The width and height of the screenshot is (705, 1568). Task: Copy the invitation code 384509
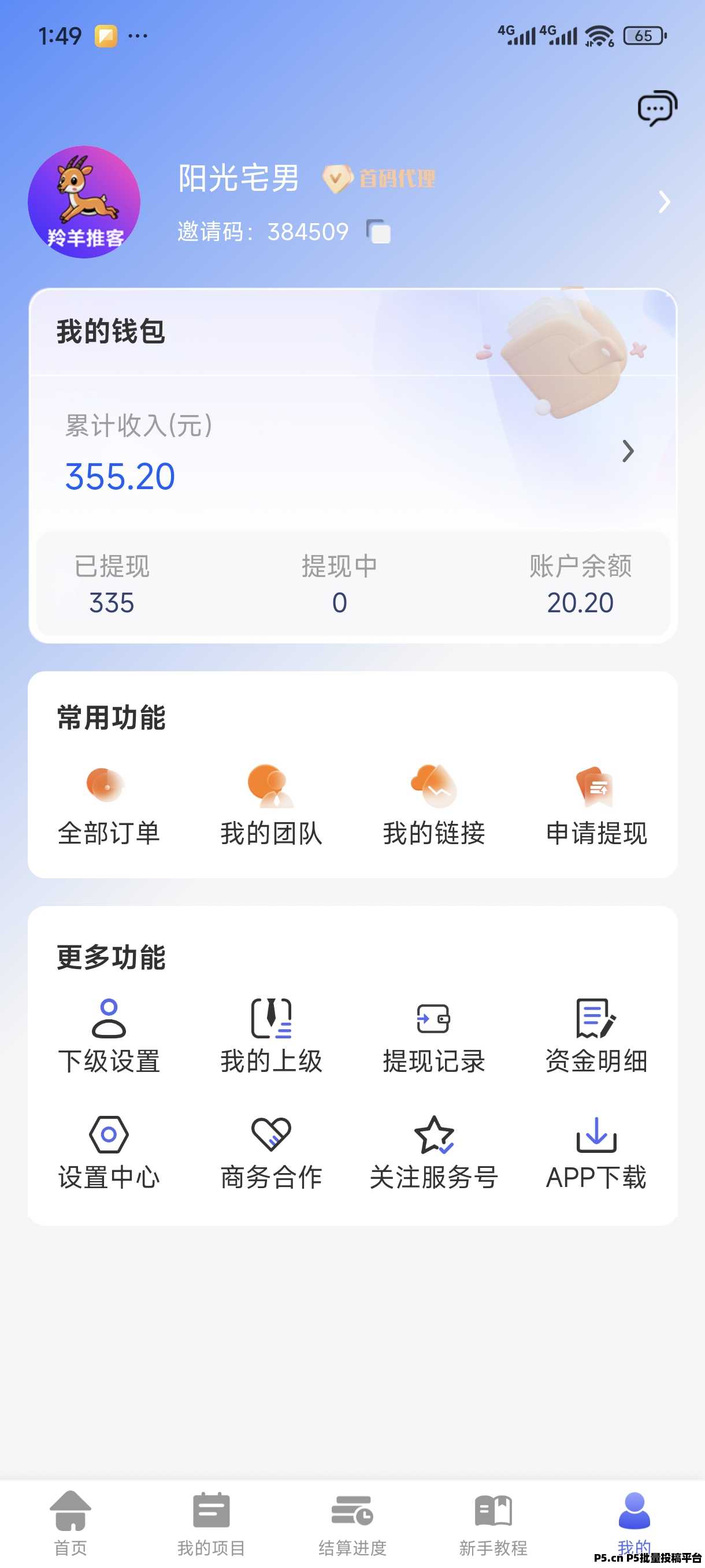[379, 232]
